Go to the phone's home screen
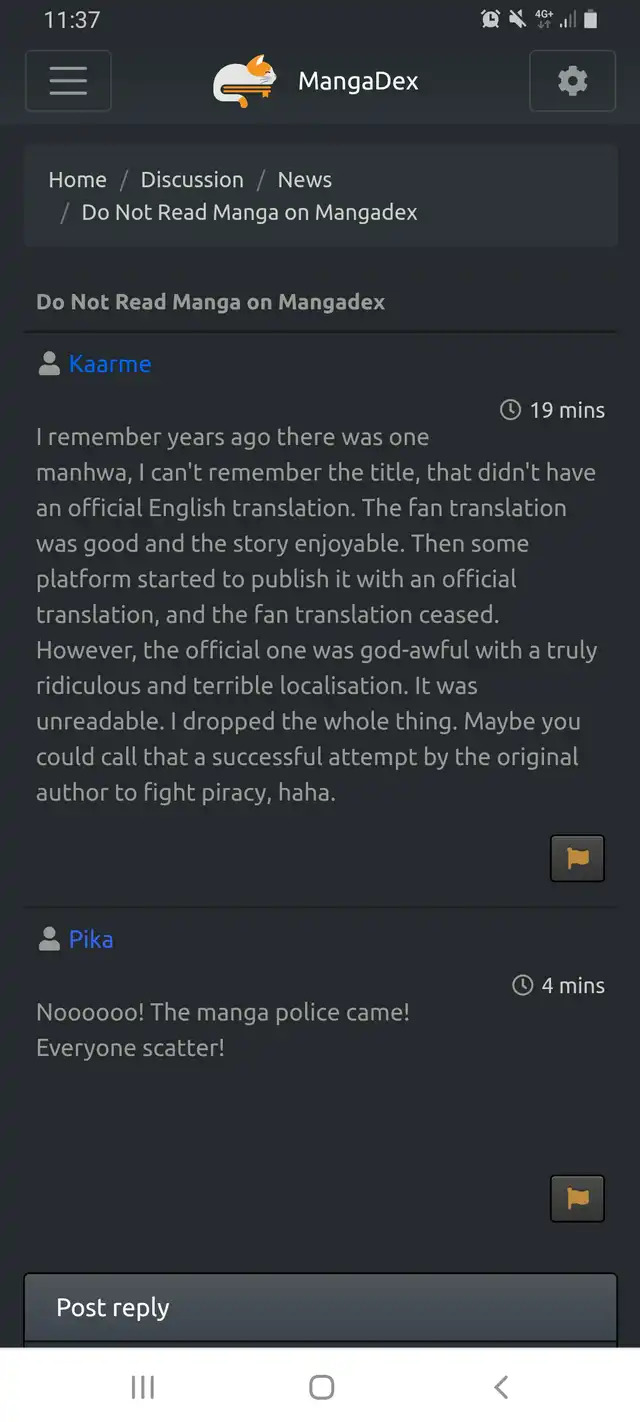The width and height of the screenshot is (640, 1422). (321, 1387)
